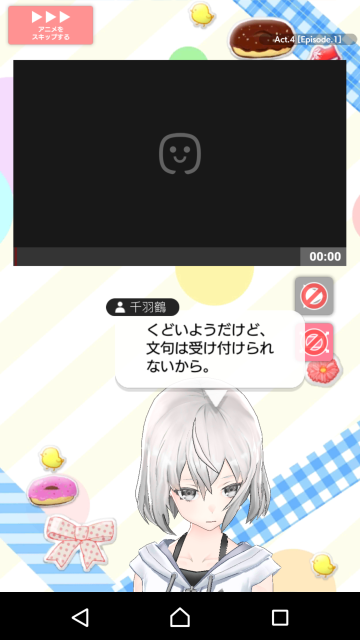Tap the video progress bar

(x=157, y=256)
